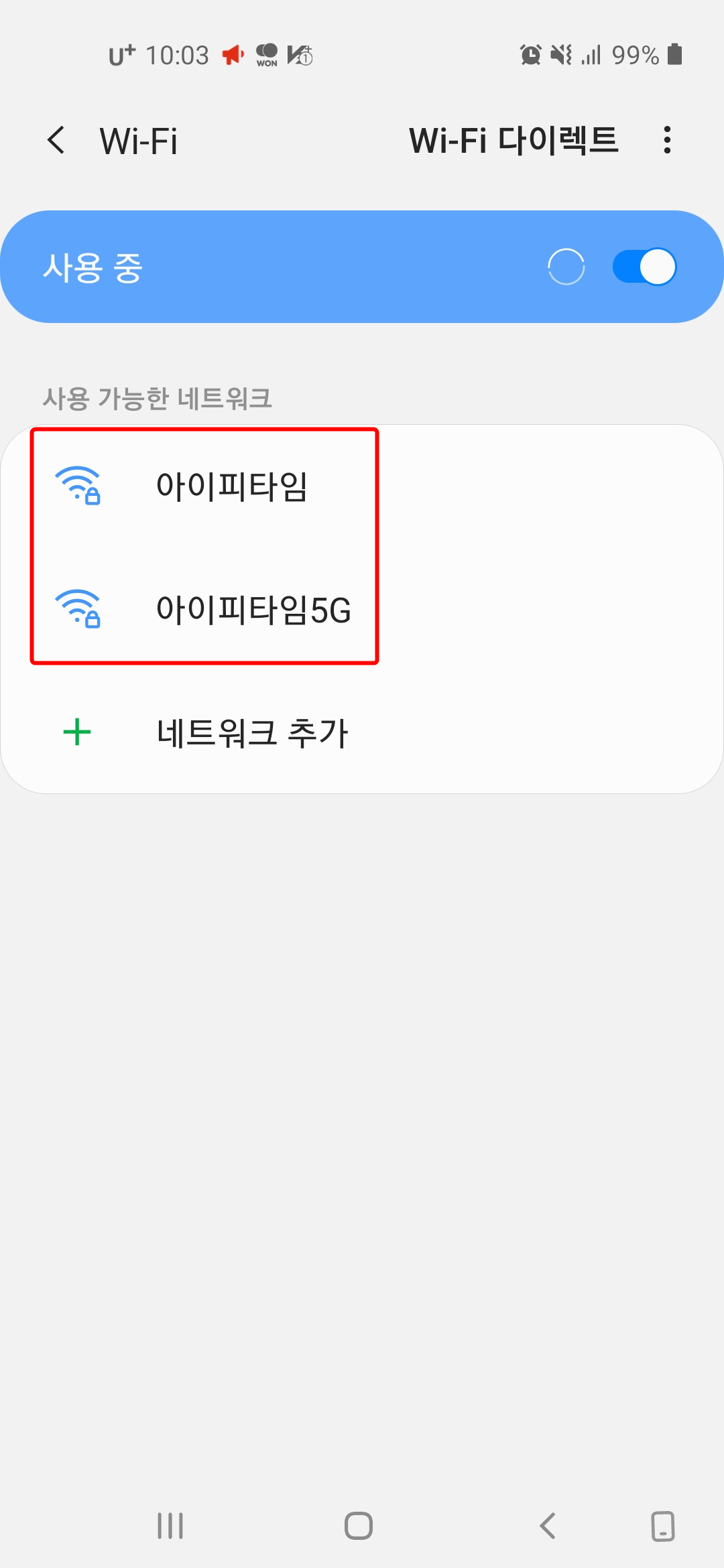Toggle the network scanning spinner area
The height and width of the screenshot is (1568, 724).
pos(566,265)
